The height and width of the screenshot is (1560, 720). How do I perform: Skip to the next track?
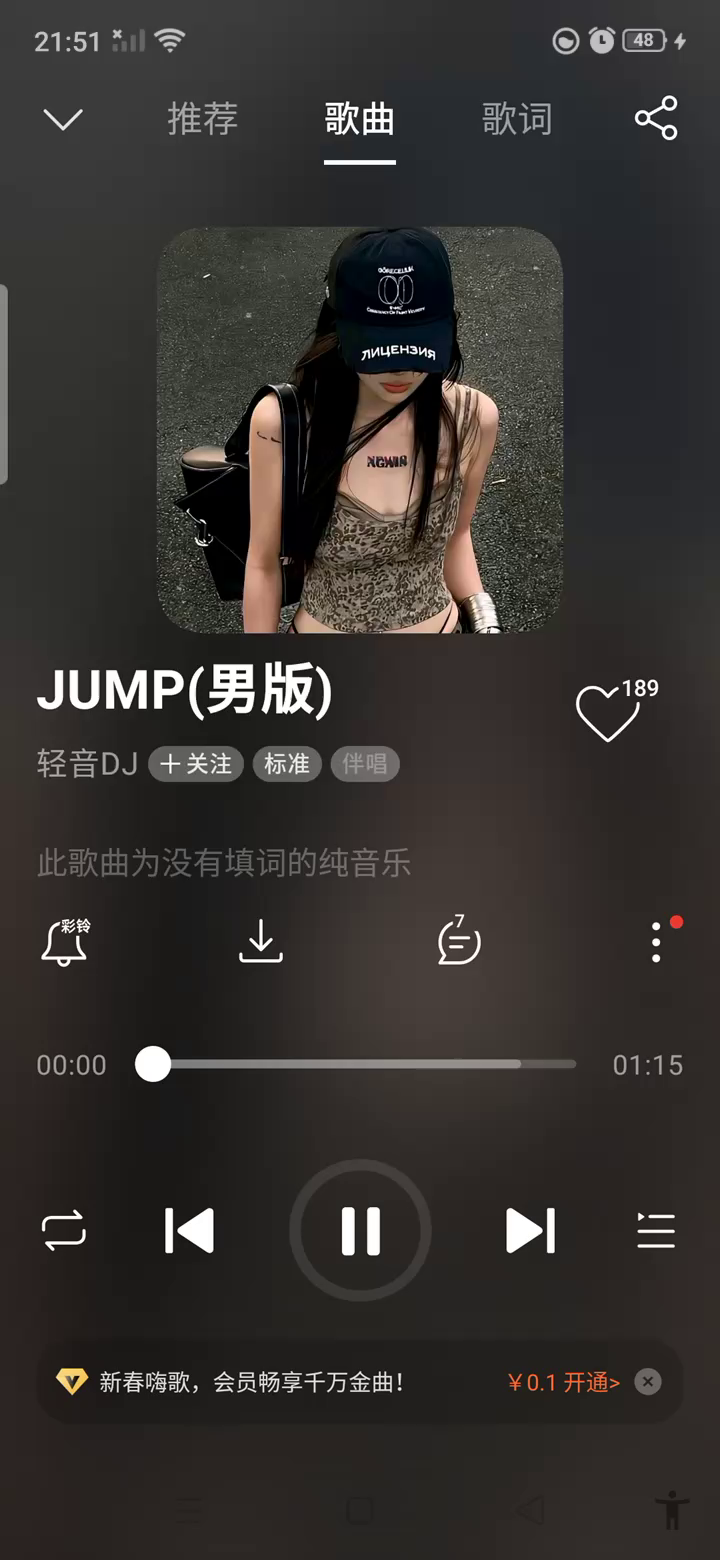point(530,1231)
